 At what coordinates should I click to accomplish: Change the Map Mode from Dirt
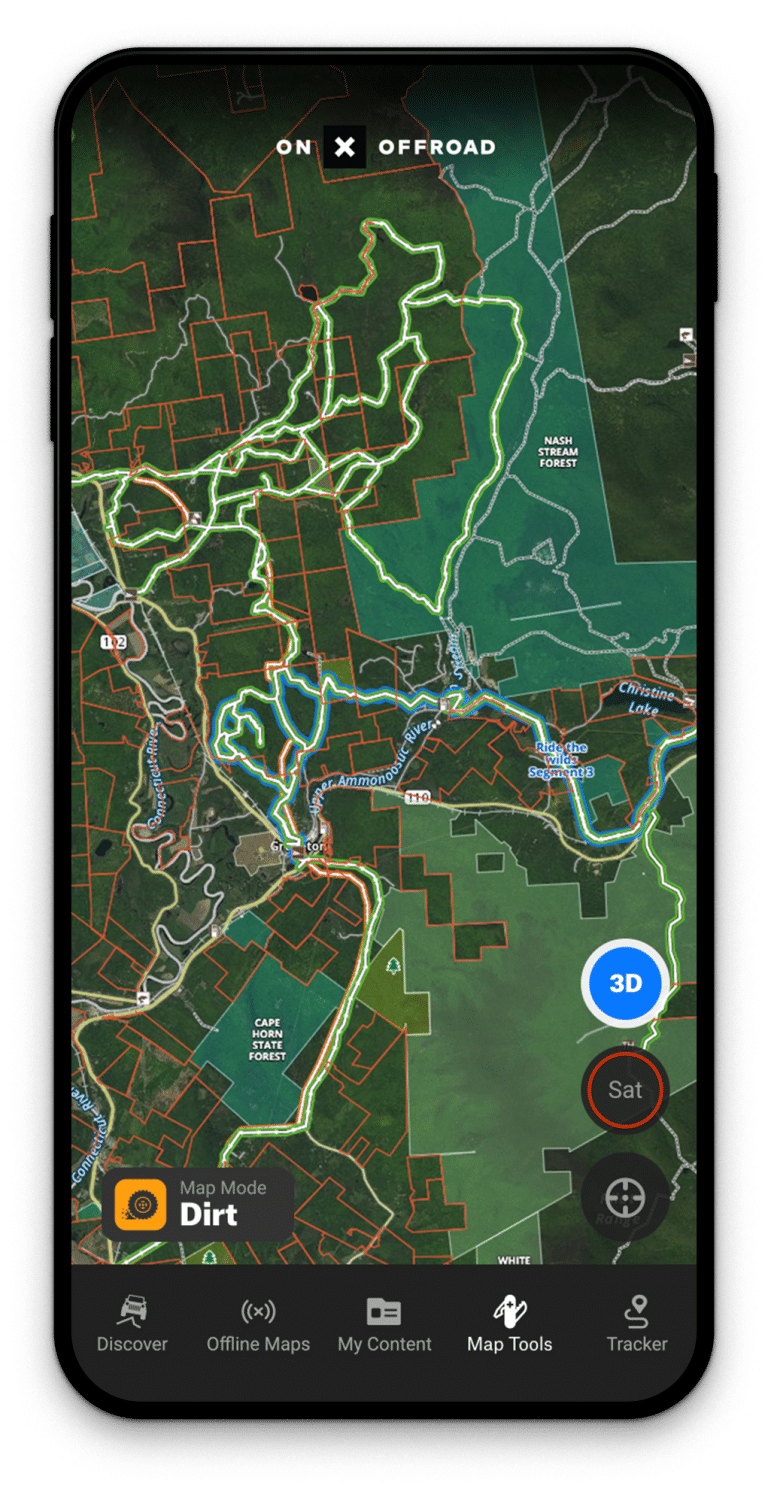coord(198,1204)
